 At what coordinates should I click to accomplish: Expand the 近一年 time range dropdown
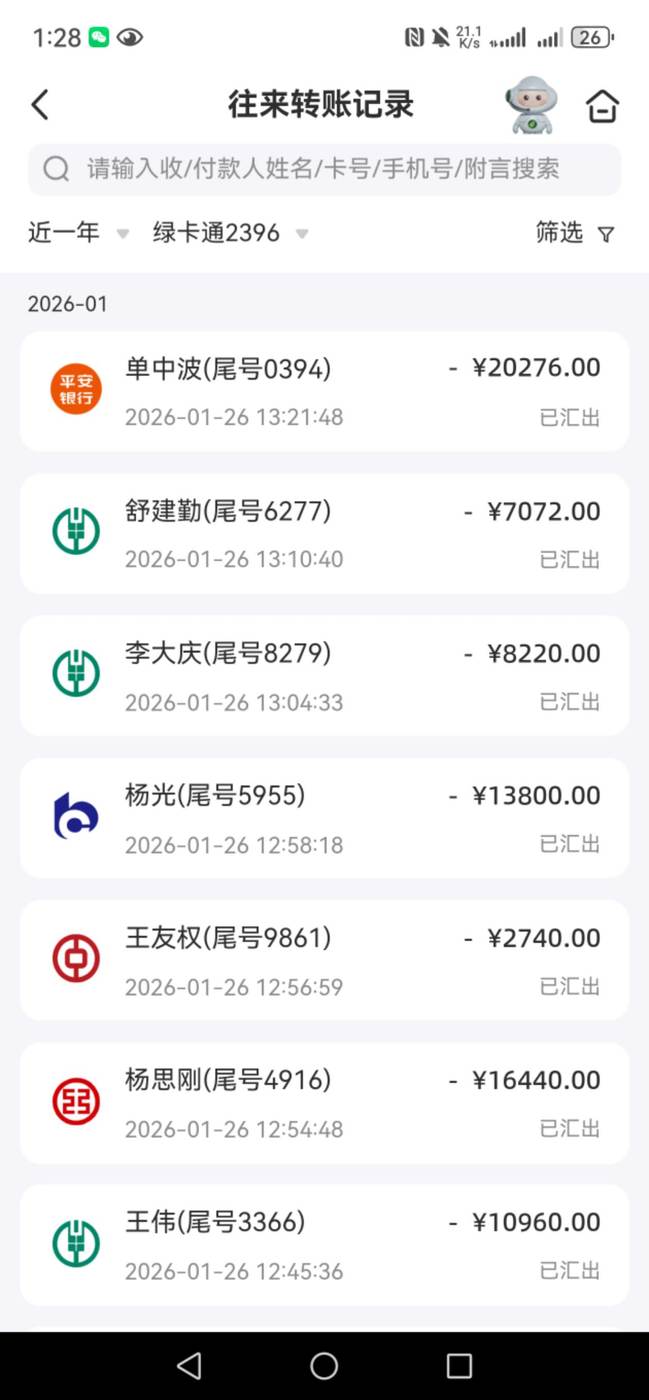[x=79, y=233]
